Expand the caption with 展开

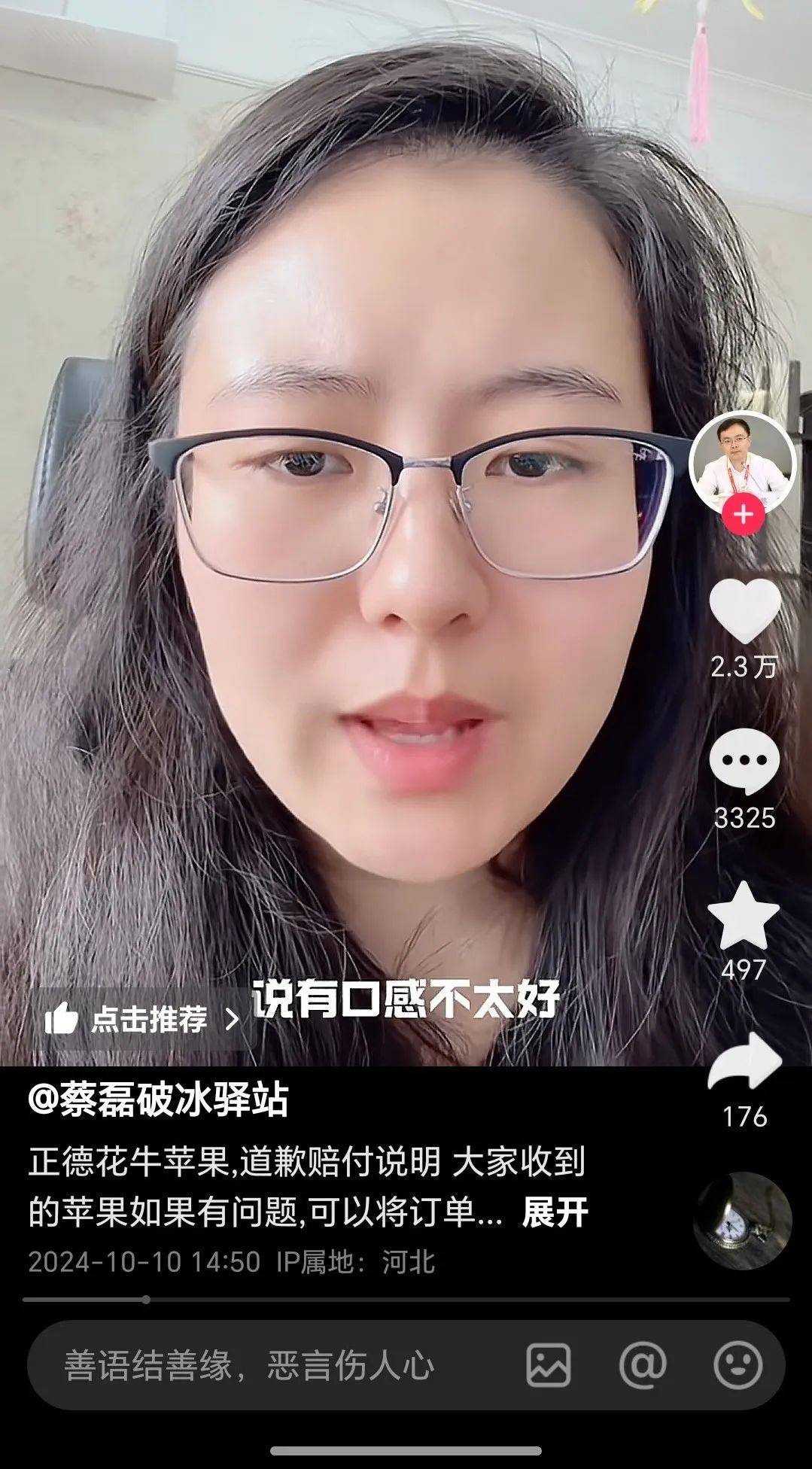(555, 1212)
